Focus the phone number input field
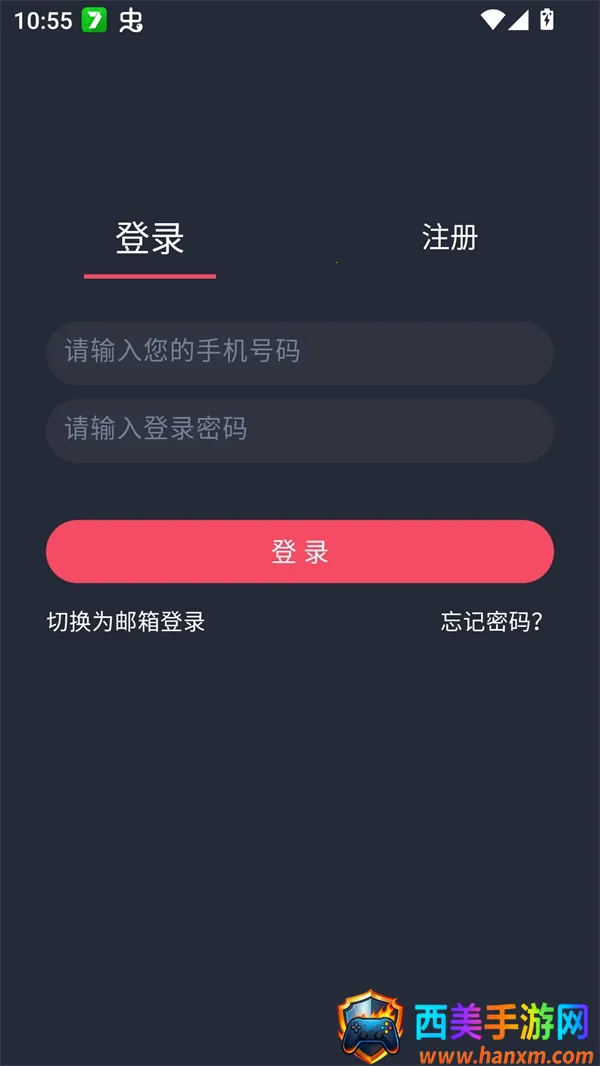Viewport: 600px width, 1066px height. tap(300, 352)
